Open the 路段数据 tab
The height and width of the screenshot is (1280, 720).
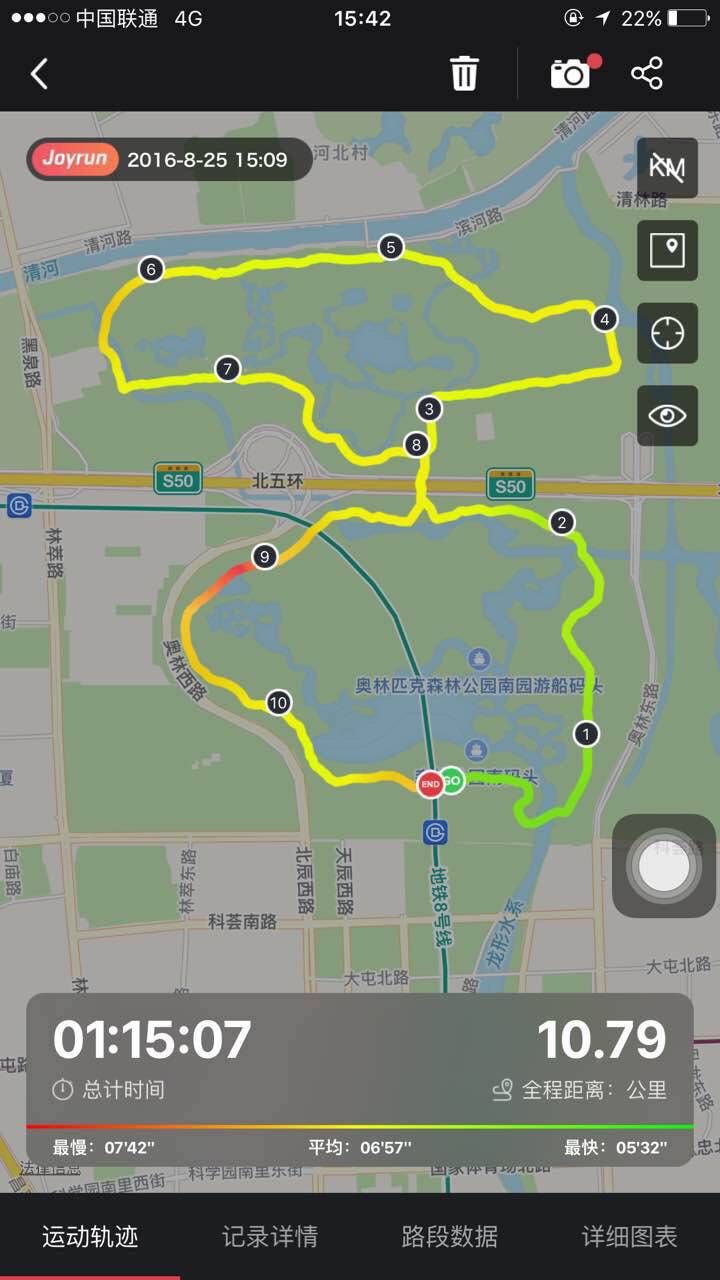pos(450,1237)
